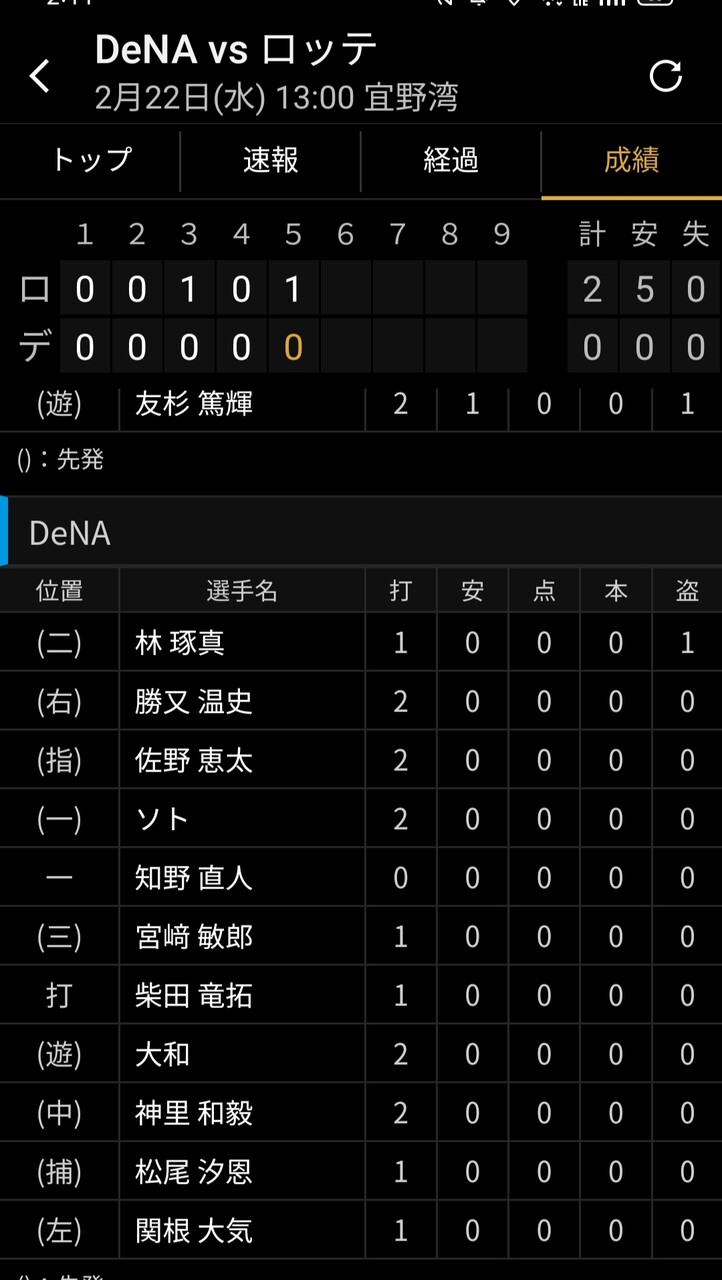Switch to the トップ tab
The width and height of the screenshot is (722, 1280).
coord(90,160)
